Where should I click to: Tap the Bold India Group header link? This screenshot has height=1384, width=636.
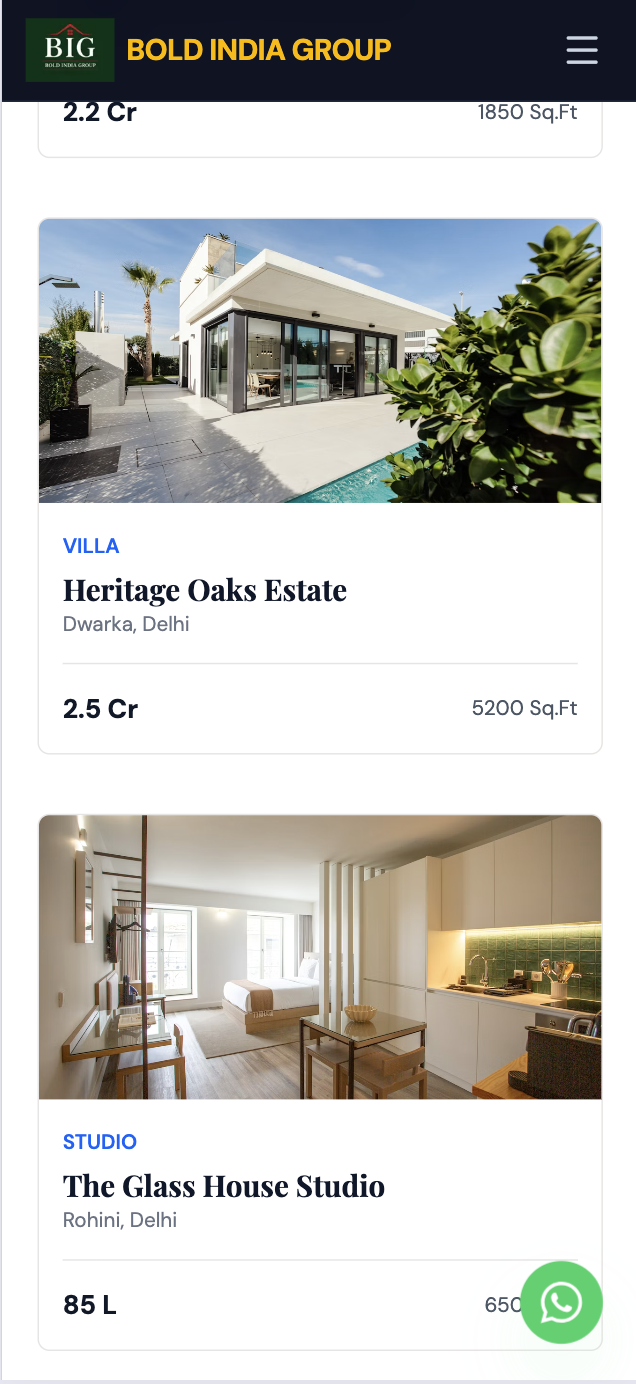pos(209,50)
